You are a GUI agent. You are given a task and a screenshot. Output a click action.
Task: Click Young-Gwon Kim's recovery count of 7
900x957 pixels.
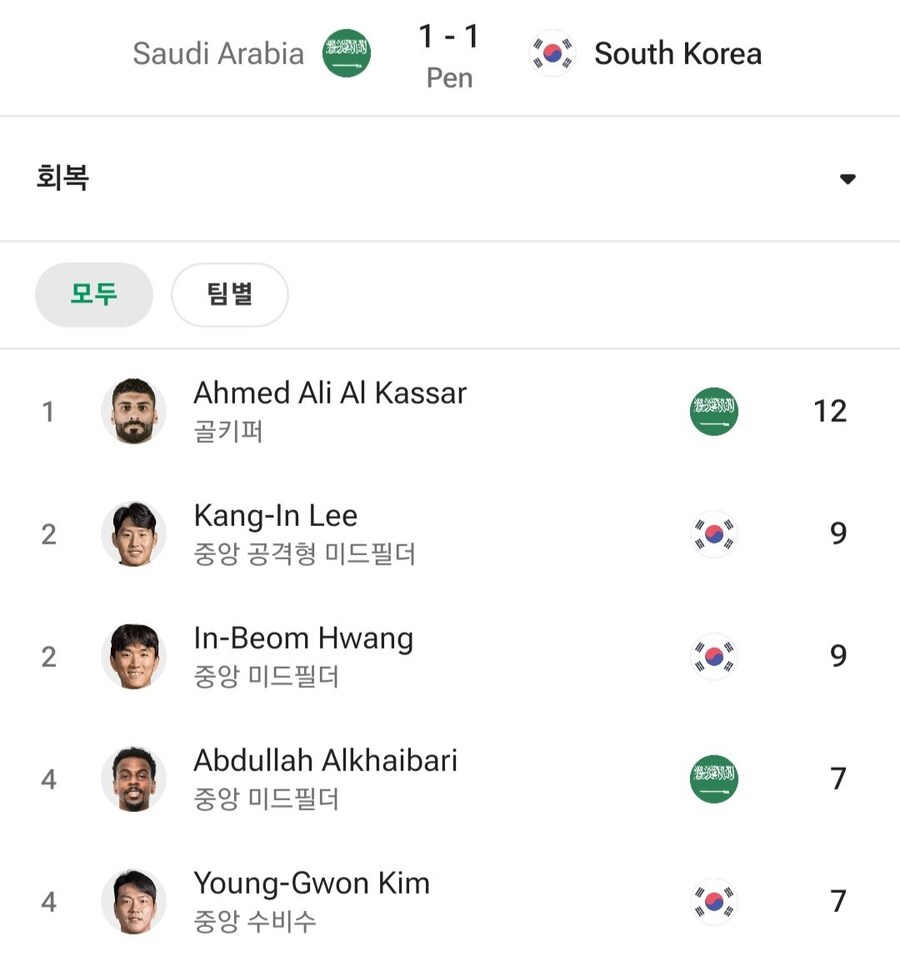click(x=837, y=901)
